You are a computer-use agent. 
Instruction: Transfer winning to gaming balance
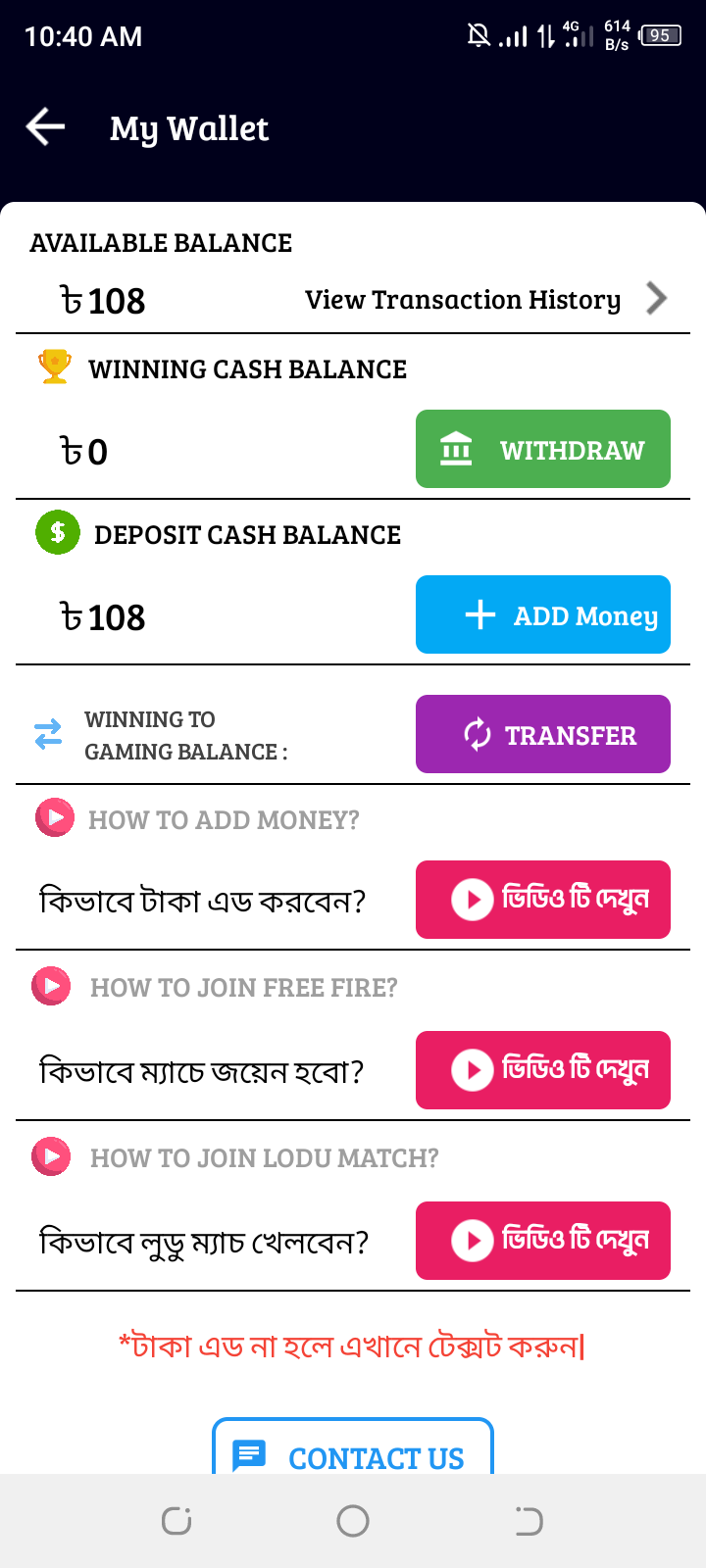[543, 734]
